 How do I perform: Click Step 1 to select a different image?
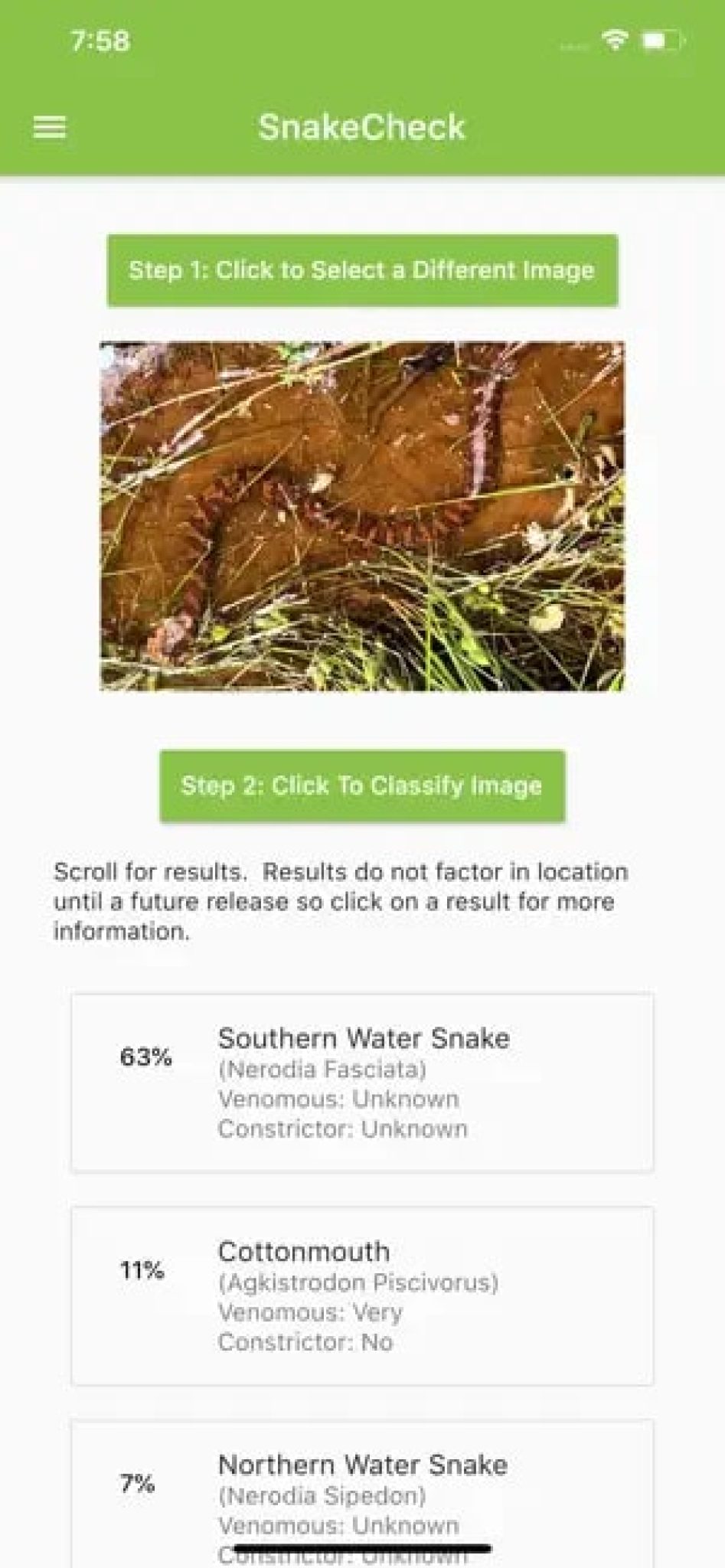click(x=361, y=271)
